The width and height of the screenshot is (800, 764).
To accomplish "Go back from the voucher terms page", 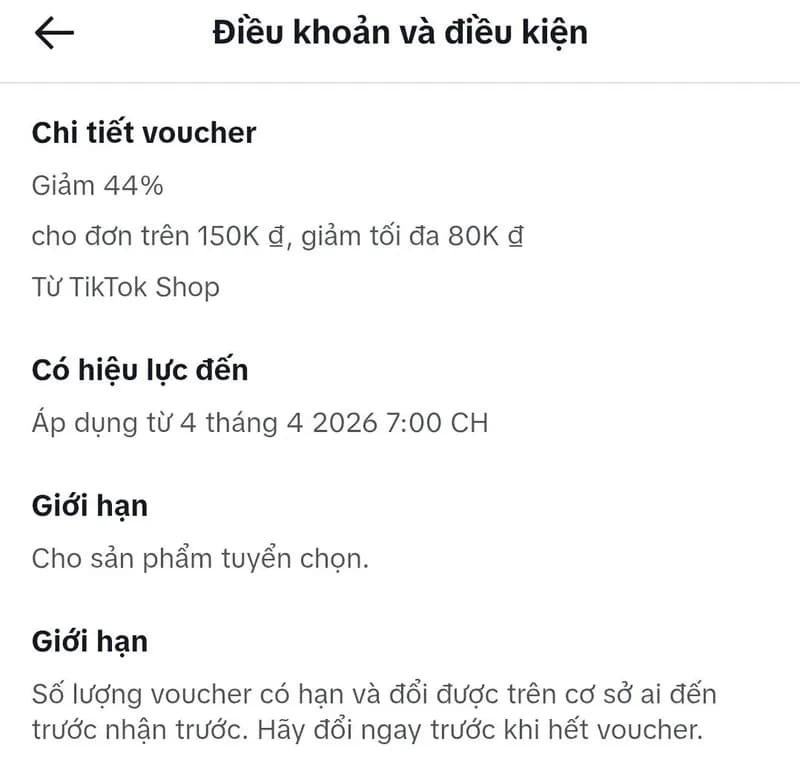I will point(54,33).
